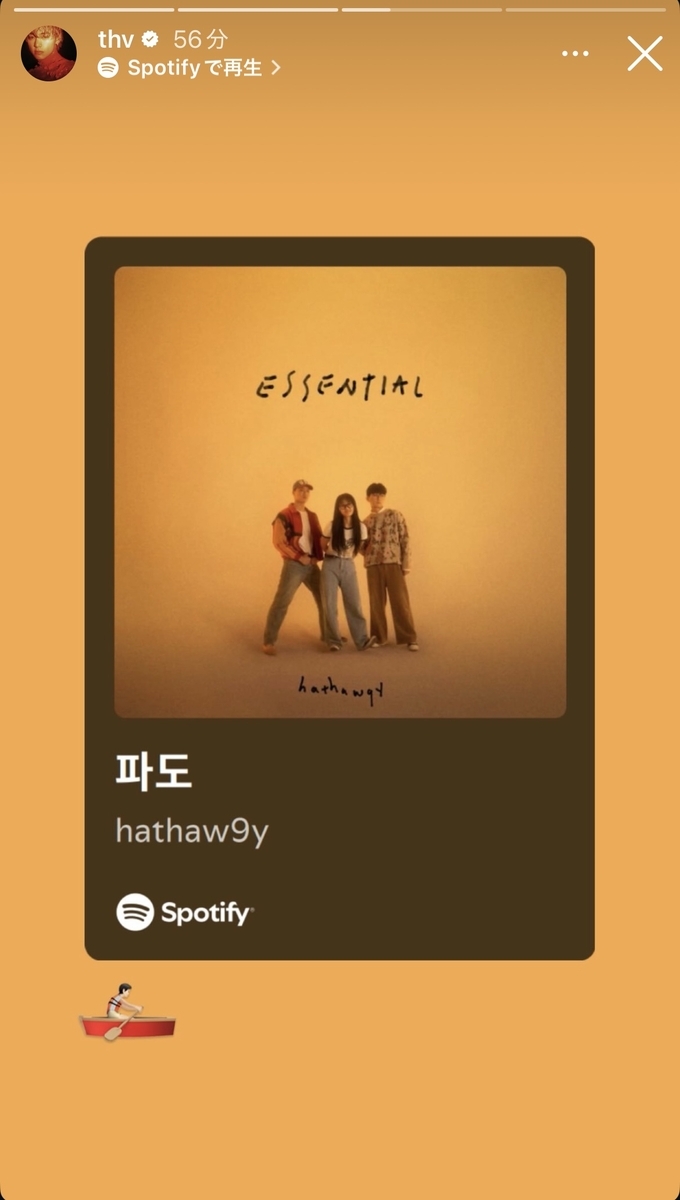This screenshot has height=1200, width=680.
Task: Close the story viewer
Action: [x=645, y=54]
